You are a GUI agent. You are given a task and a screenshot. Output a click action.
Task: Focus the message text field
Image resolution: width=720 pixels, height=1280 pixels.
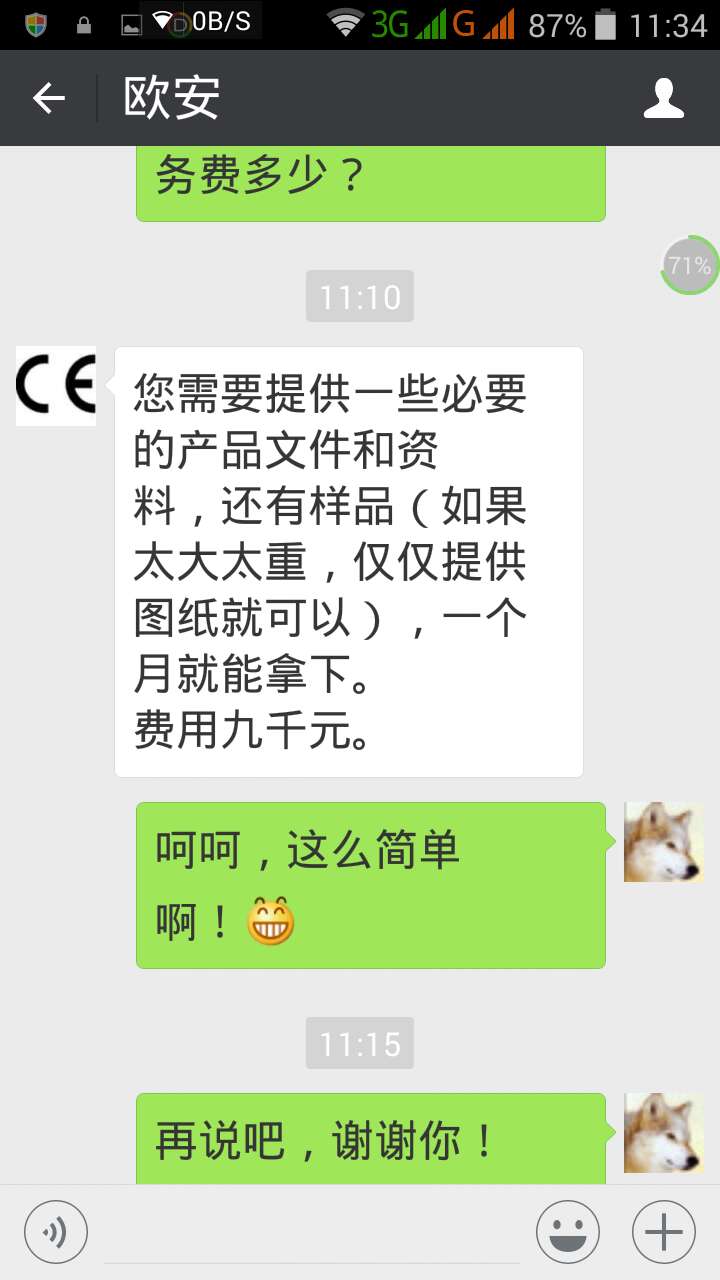click(x=312, y=1232)
